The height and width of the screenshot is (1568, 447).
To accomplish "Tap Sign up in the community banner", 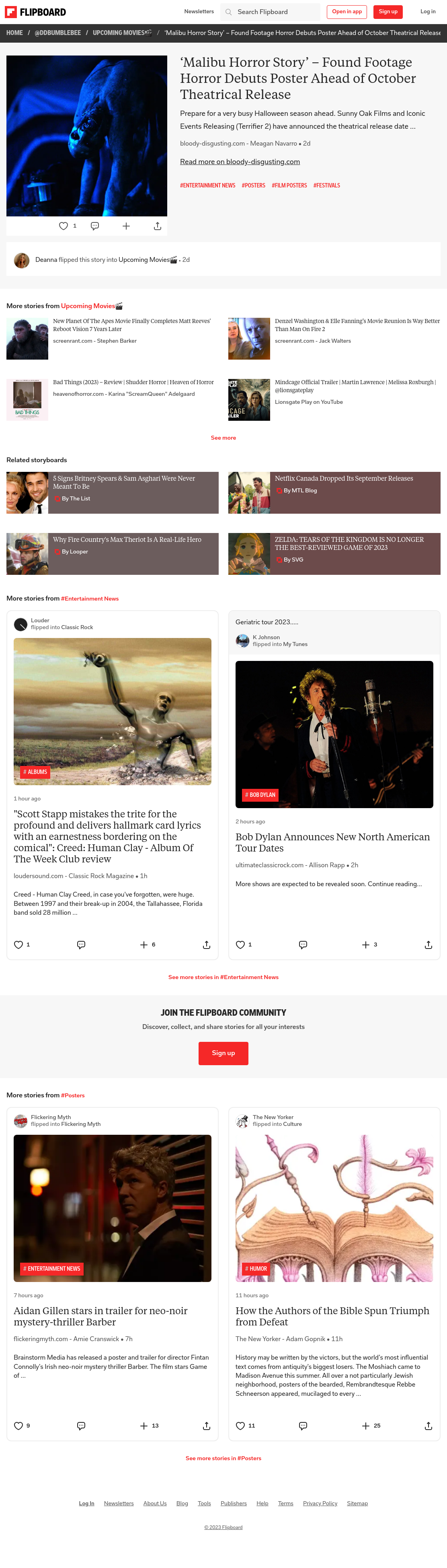I will coord(223,1053).
